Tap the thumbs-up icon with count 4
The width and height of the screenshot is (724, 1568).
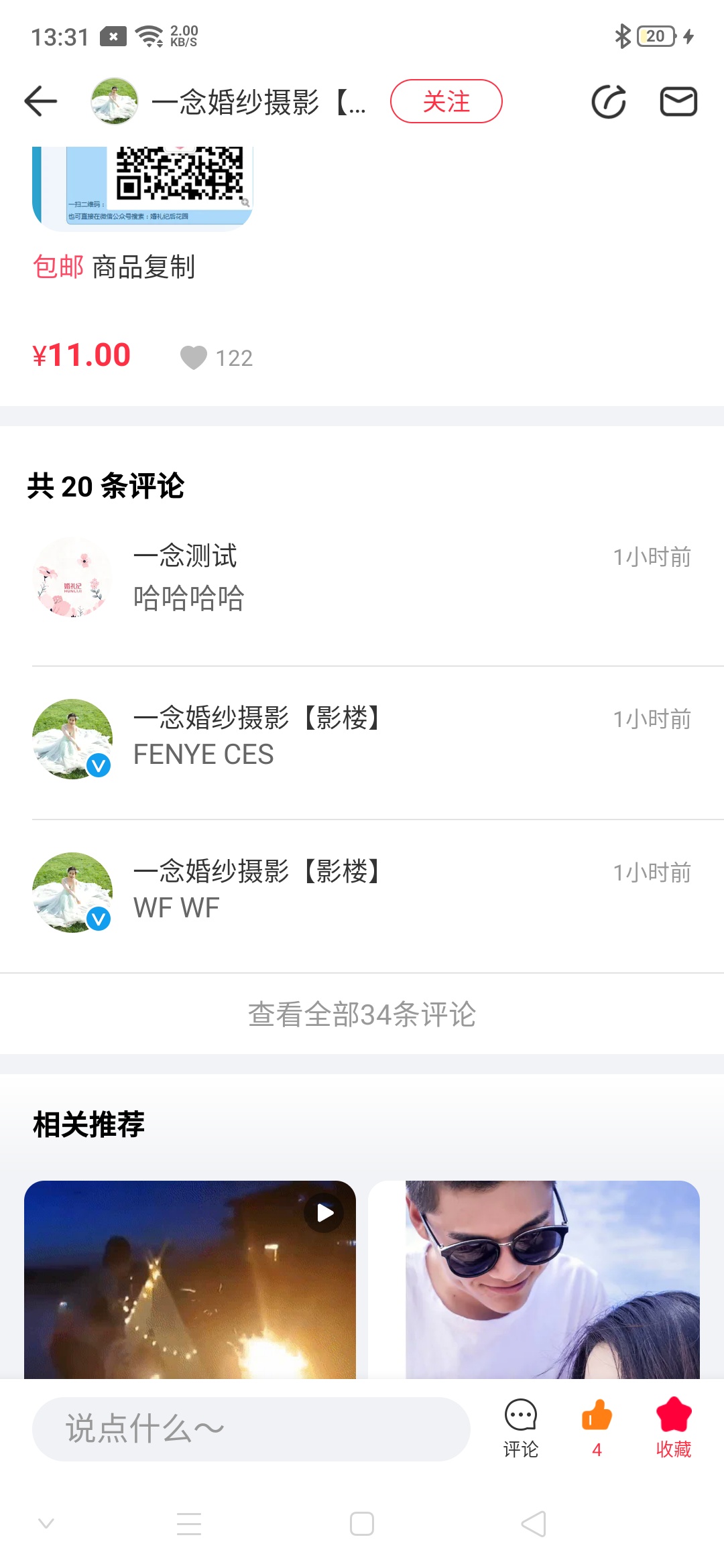point(597,1427)
